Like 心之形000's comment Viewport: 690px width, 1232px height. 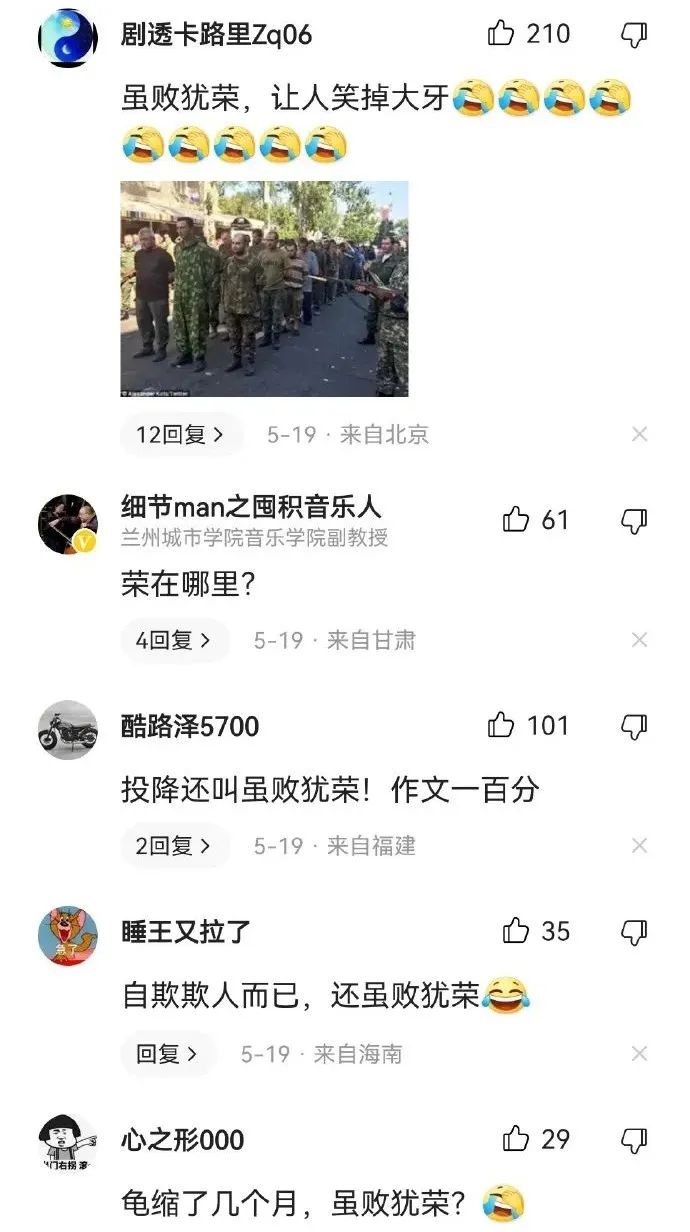pyautogui.click(x=515, y=1138)
